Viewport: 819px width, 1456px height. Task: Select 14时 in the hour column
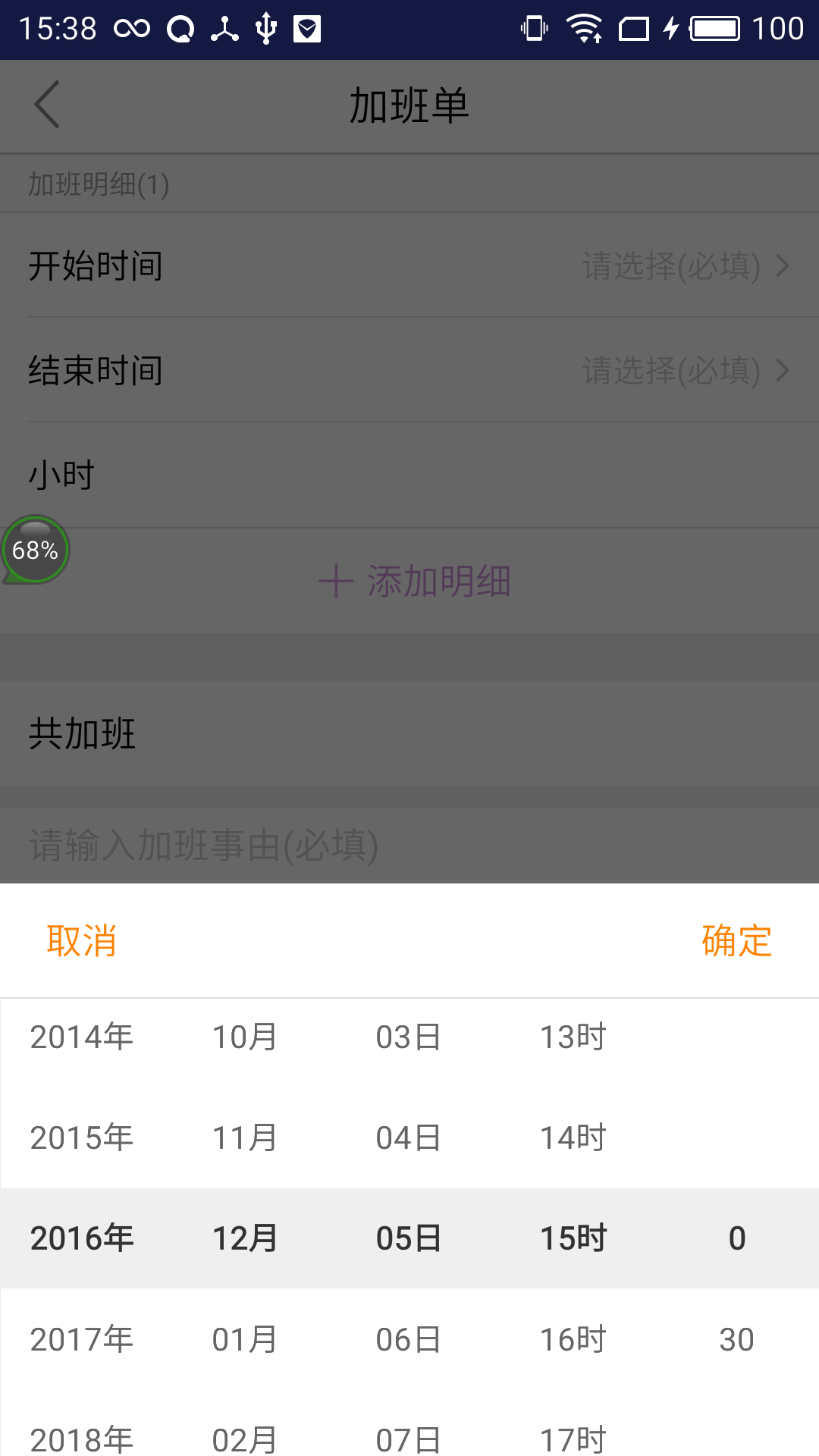pyautogui.click(x=573, y=1137)
